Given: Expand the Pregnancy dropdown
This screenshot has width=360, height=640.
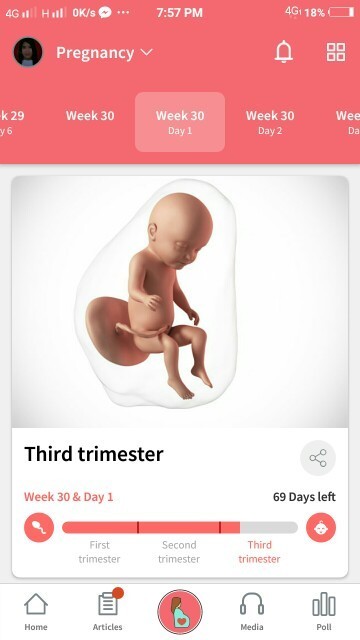Looking at the screenshot, I should click(x=104, y=53).
